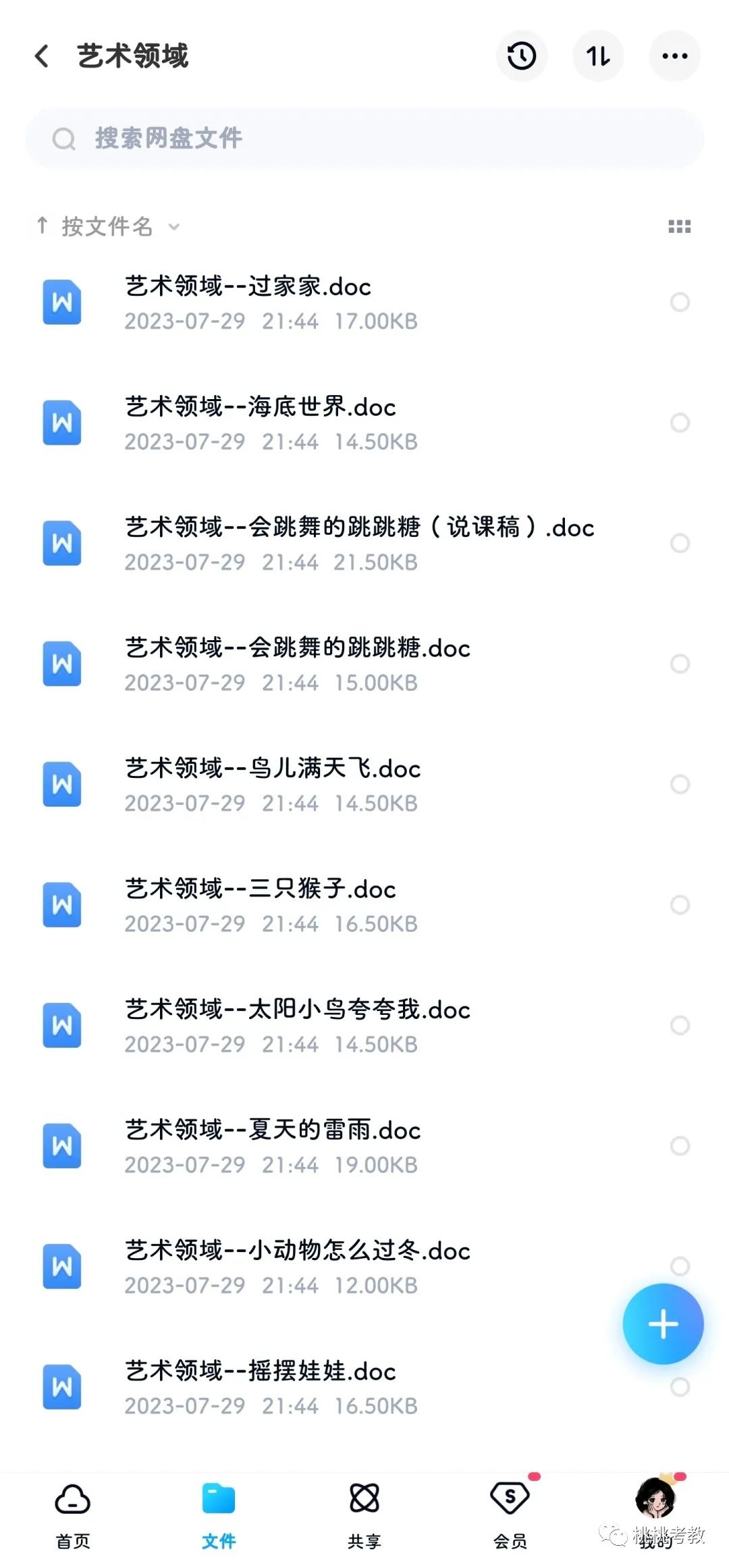
Task: Open the transfer list arrows icon
Action: 598,56
